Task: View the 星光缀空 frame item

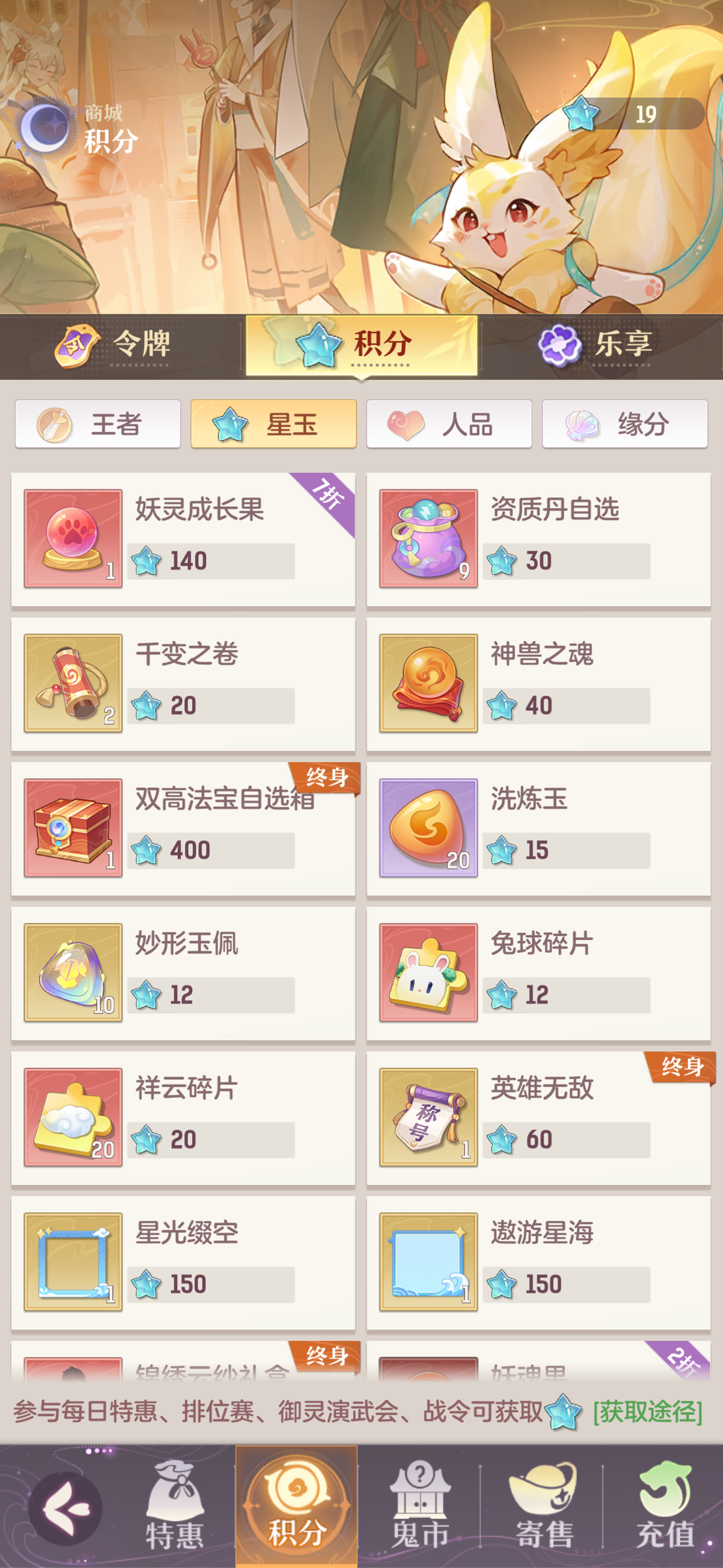Action: [183, 1262]
